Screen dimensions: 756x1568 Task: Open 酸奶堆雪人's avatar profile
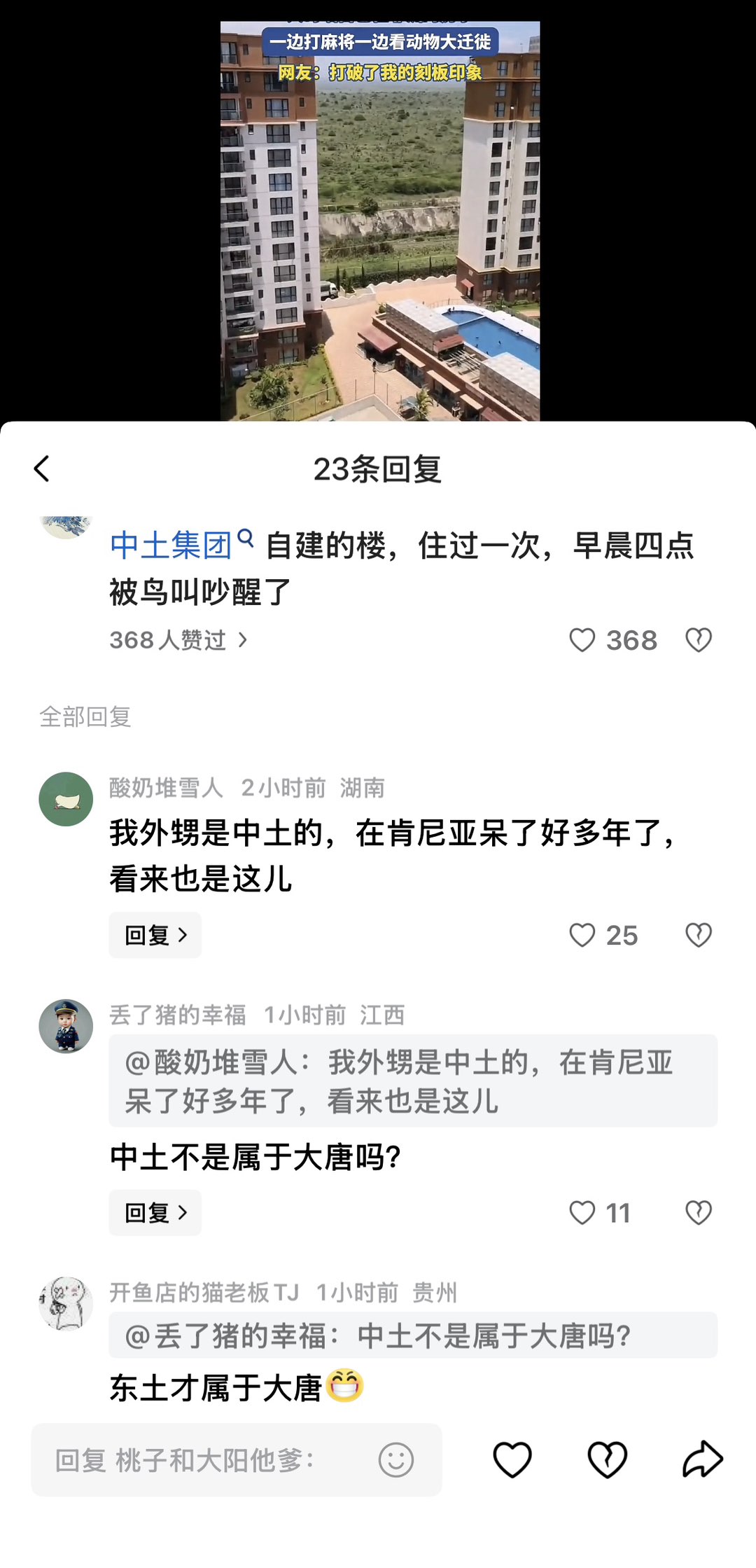coord(66,799)
